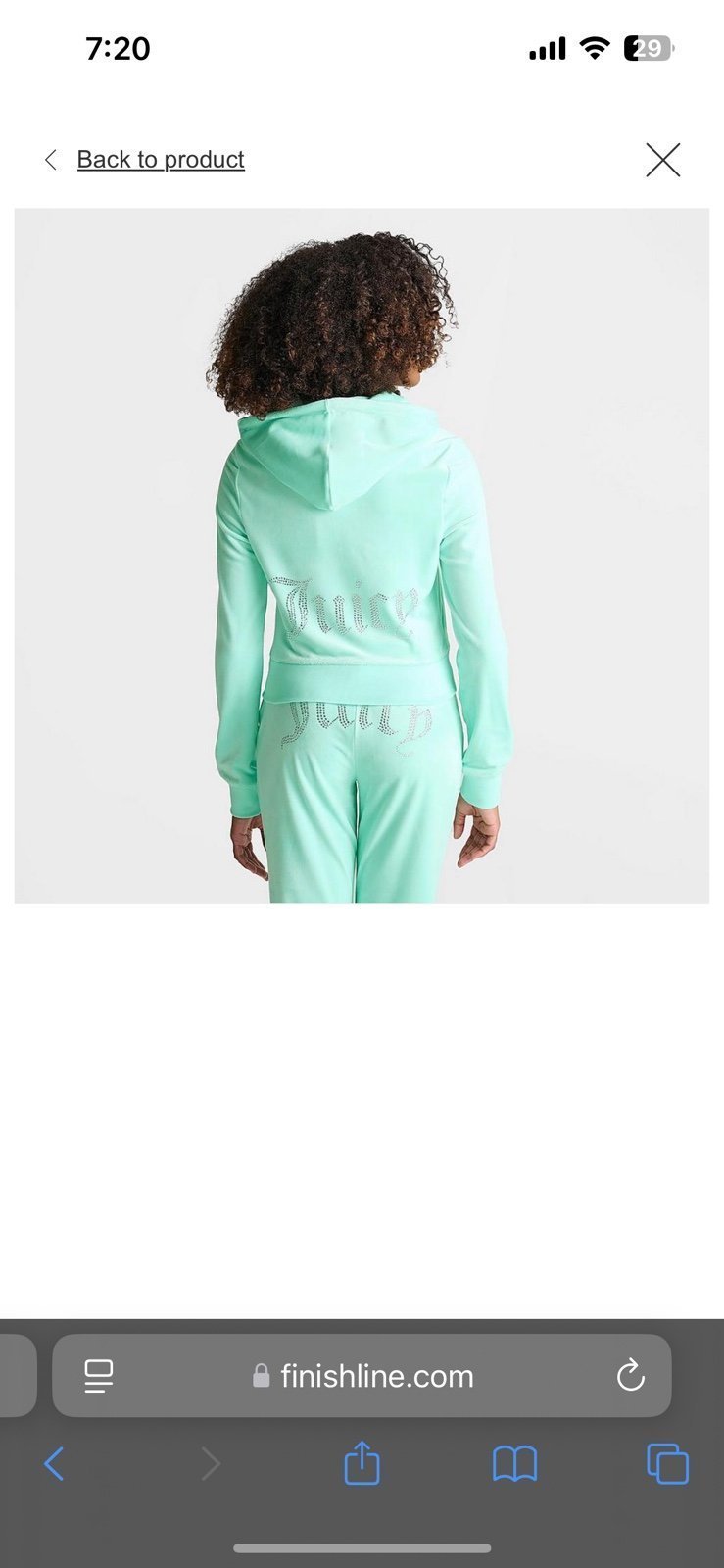Tap the Back to product link
This screenshot has width=724, height=1568.
(x=161, y=159)
